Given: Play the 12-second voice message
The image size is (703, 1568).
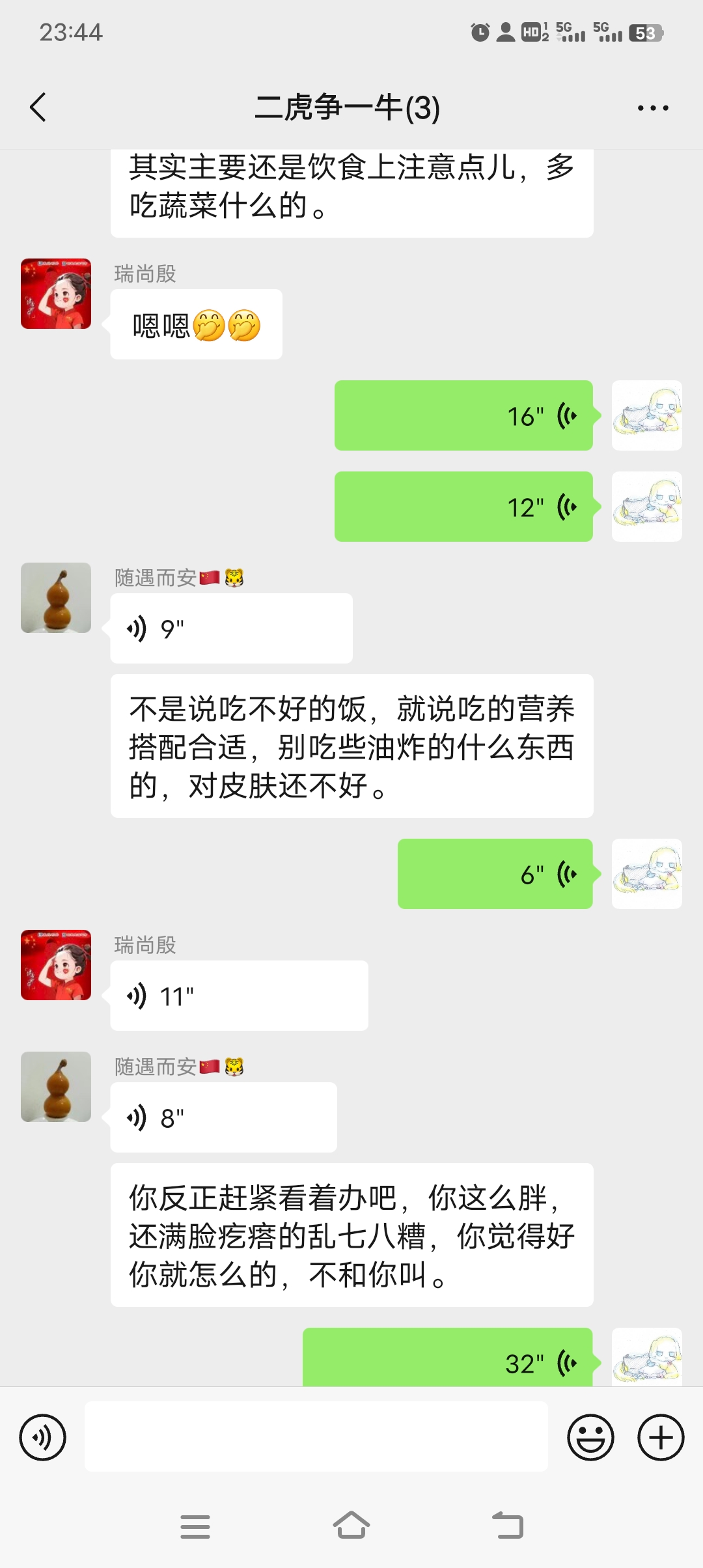Looking at the screenshot, I should [463, 507].
